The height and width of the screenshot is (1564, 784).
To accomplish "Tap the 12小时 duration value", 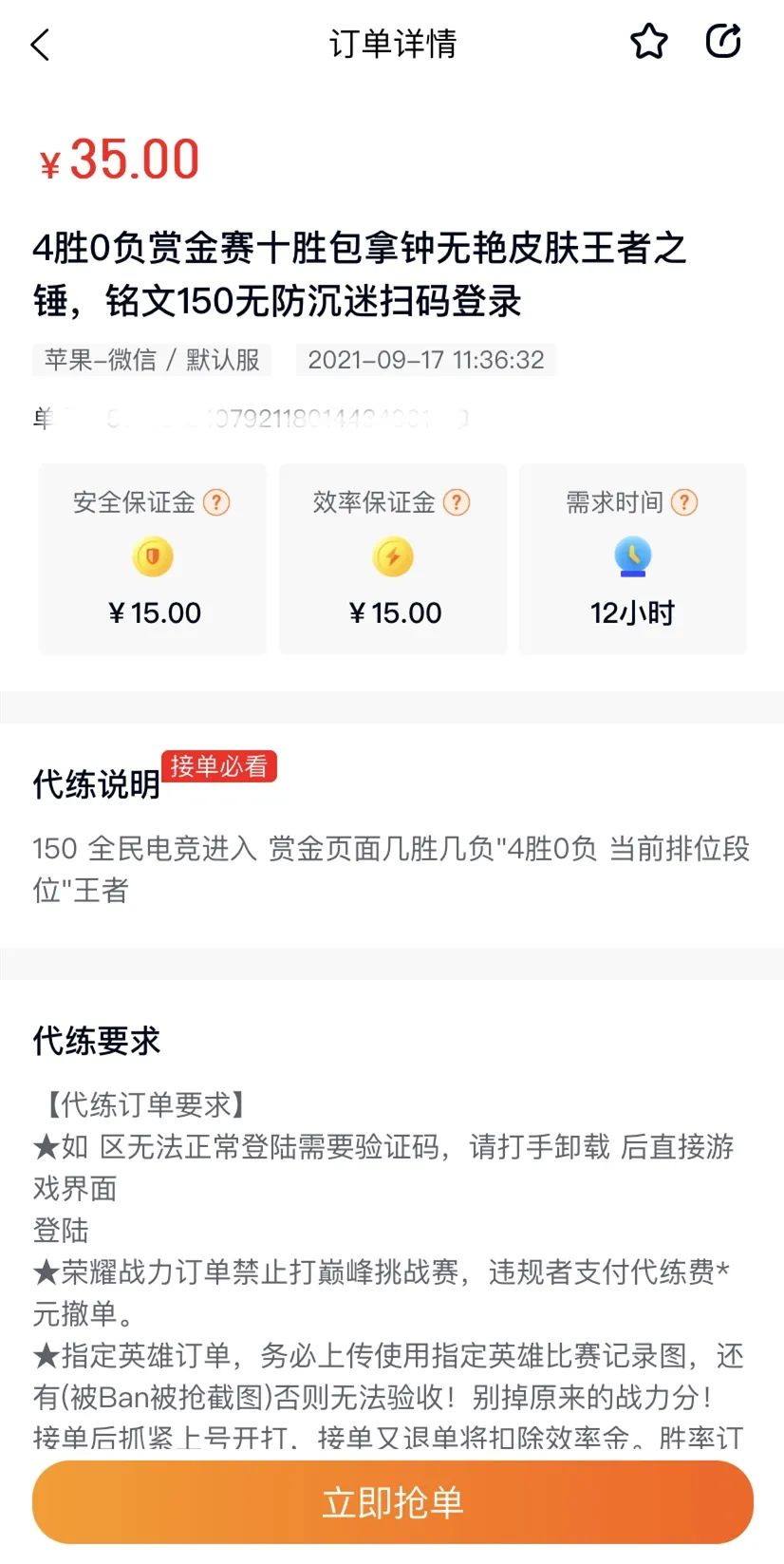I will [632, 613].
